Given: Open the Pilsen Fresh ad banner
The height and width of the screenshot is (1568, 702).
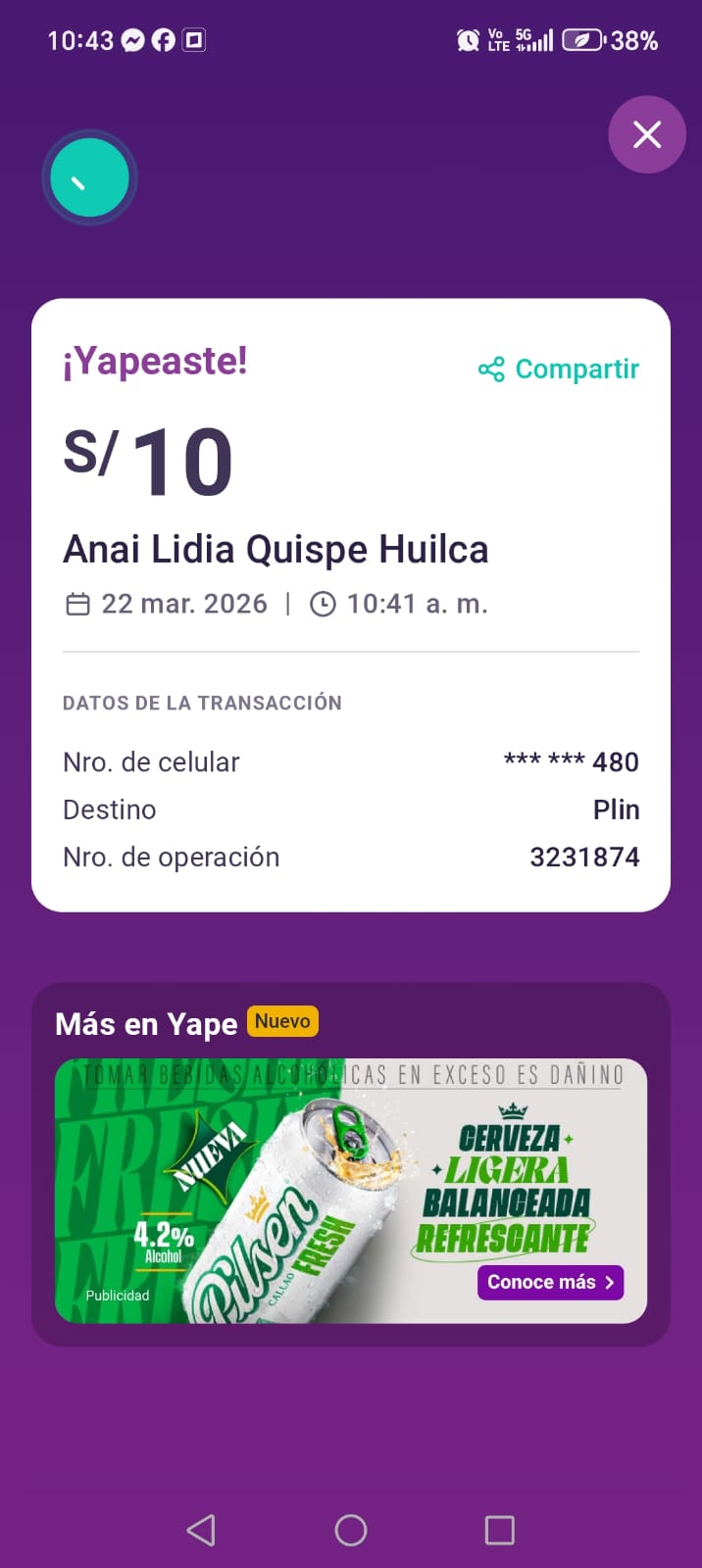Looking at the screenshot, I should (x=294, y=1191).
